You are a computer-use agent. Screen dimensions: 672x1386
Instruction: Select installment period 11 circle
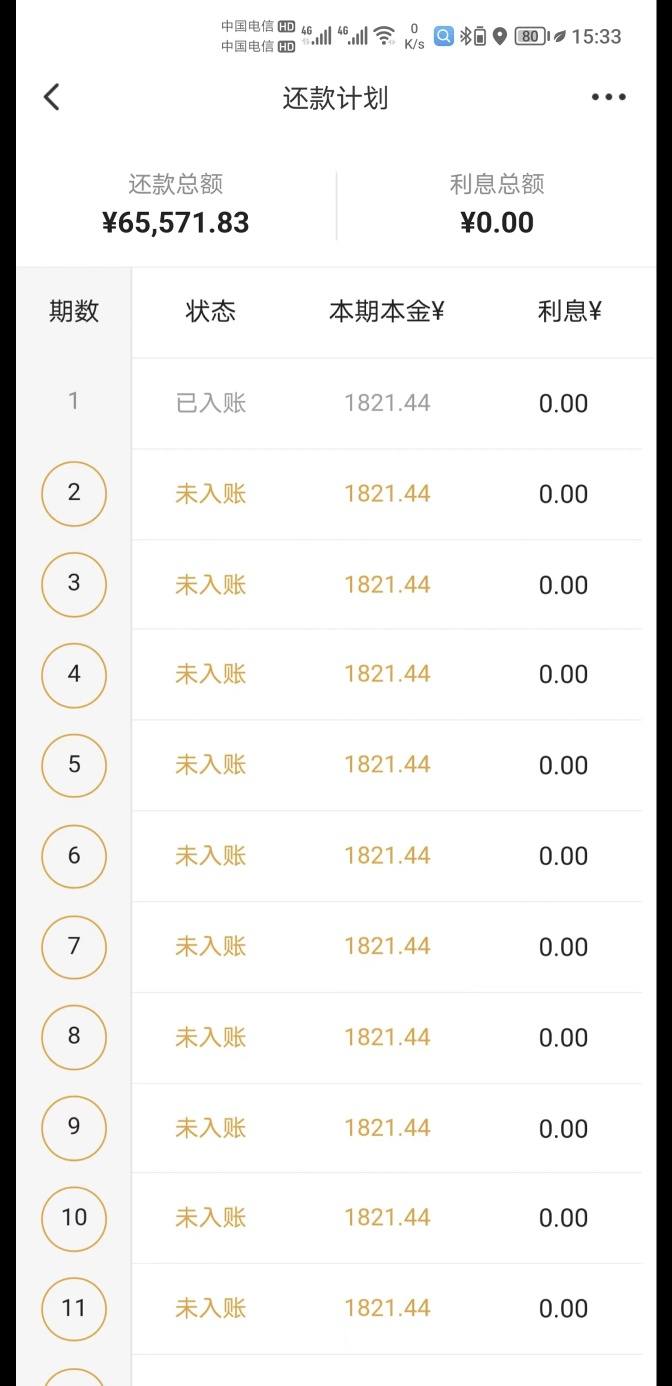(x=74, y=1310)
